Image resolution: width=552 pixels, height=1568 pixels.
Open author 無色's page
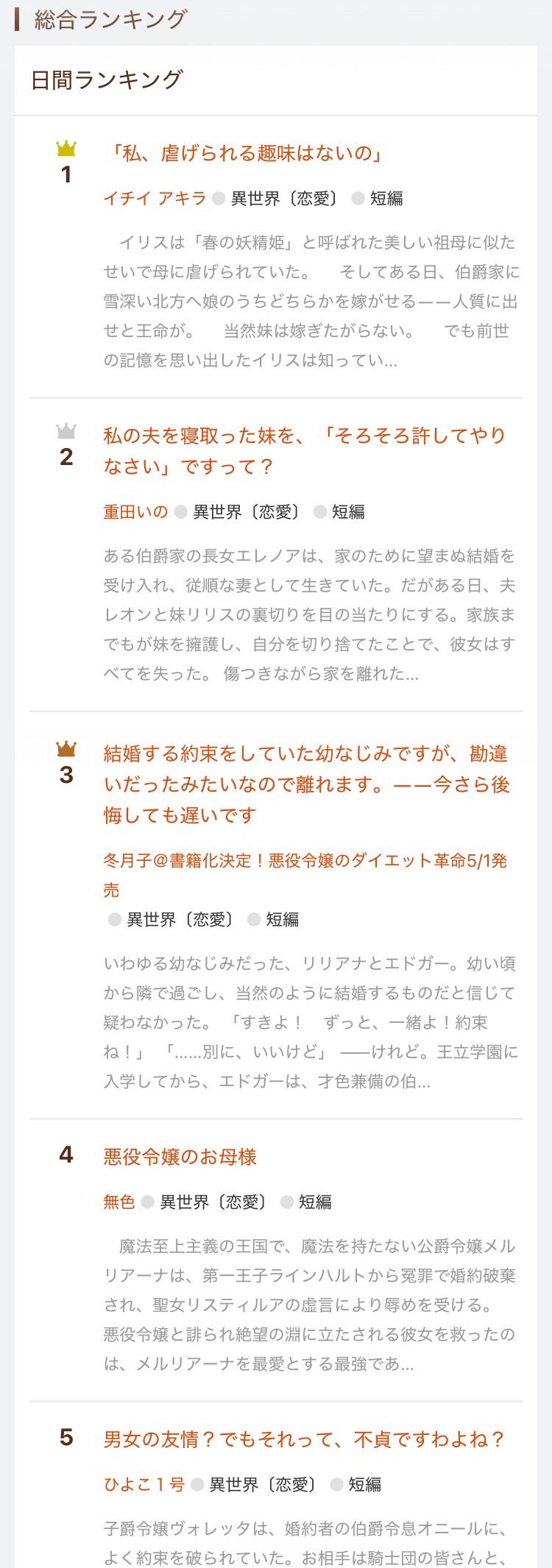(x=119, y=1202)
